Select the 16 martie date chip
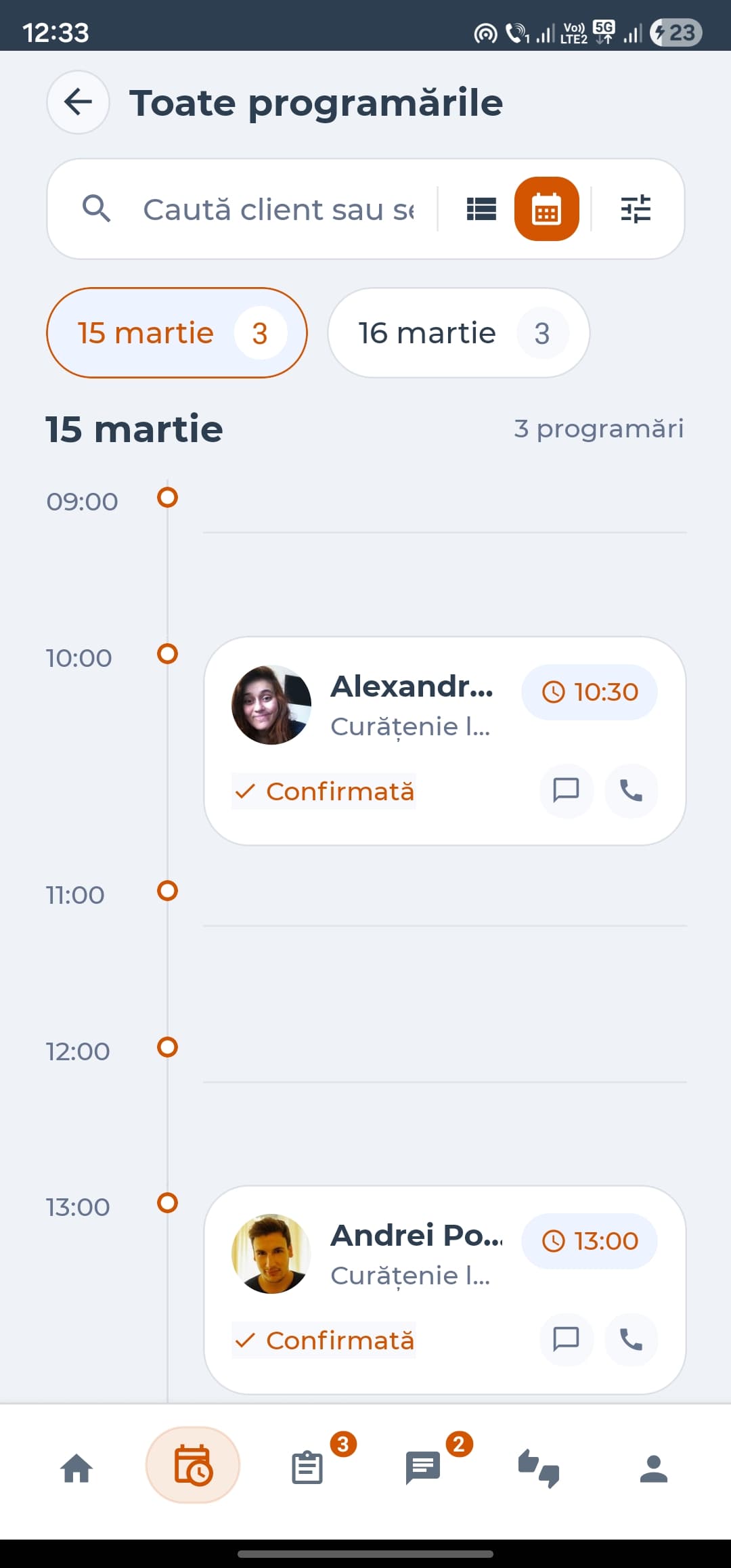The image size is (731, 1568). pyautogui.click(x=458, y=332)
